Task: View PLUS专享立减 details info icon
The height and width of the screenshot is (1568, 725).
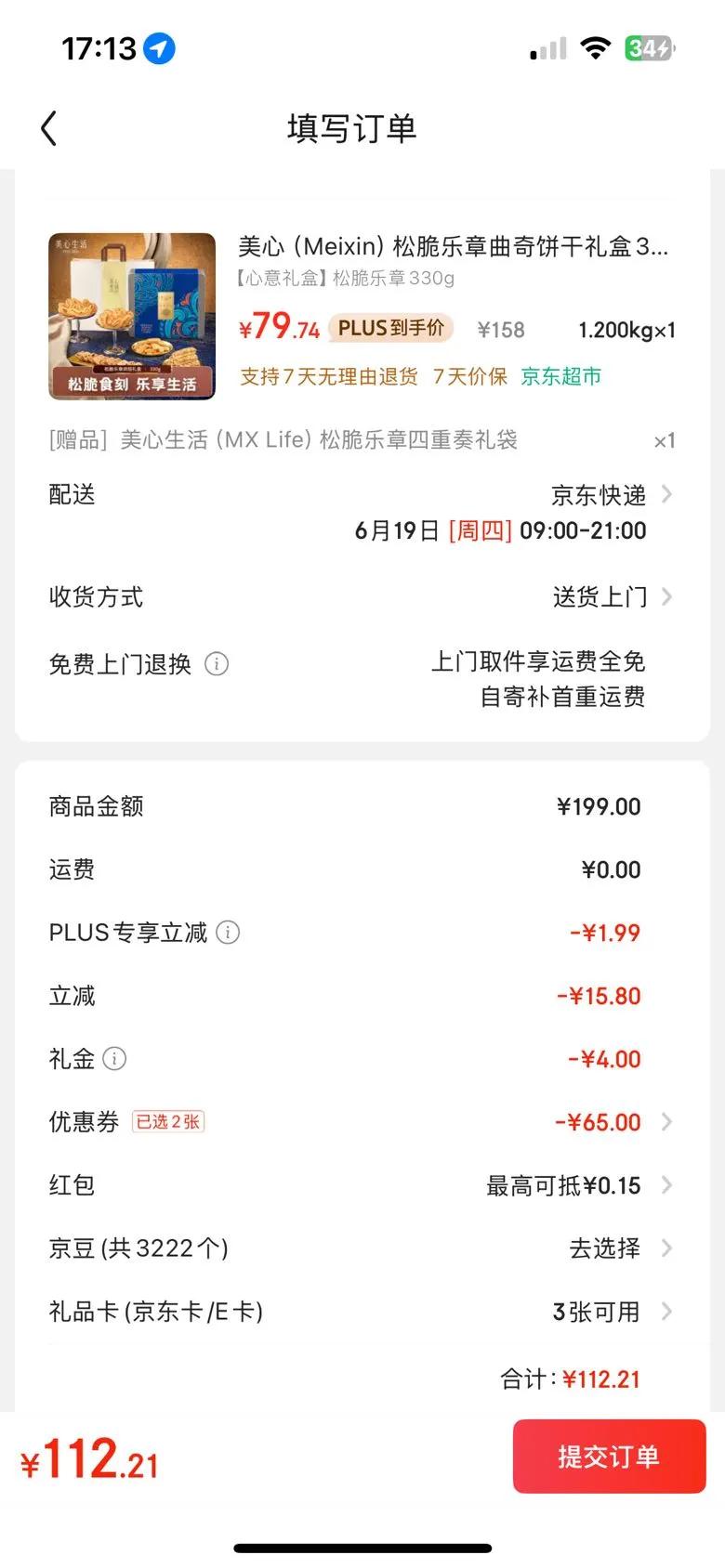Action: [x=228, y=933]
